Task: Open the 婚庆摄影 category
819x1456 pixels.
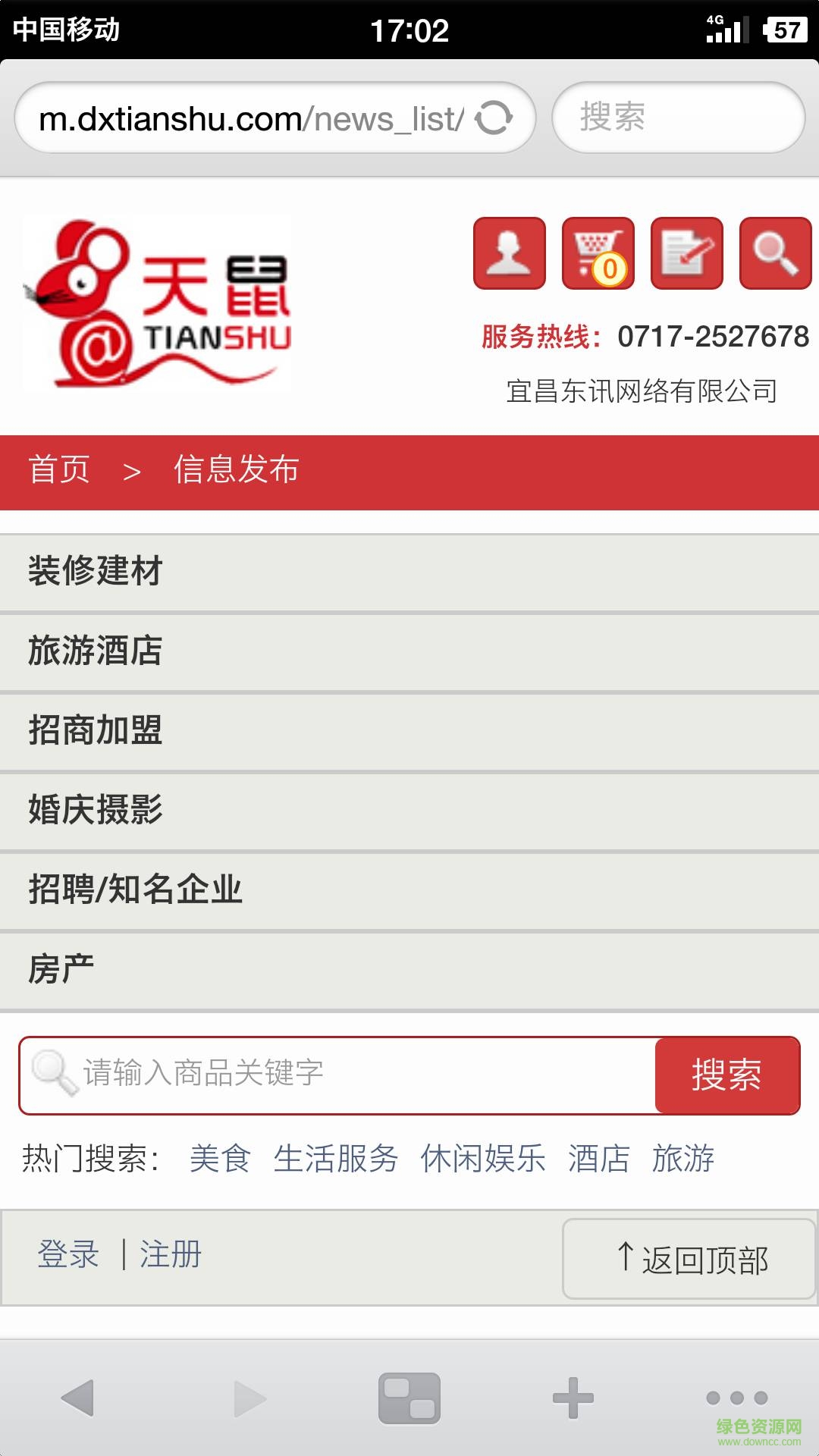Action: click(409, 811)
